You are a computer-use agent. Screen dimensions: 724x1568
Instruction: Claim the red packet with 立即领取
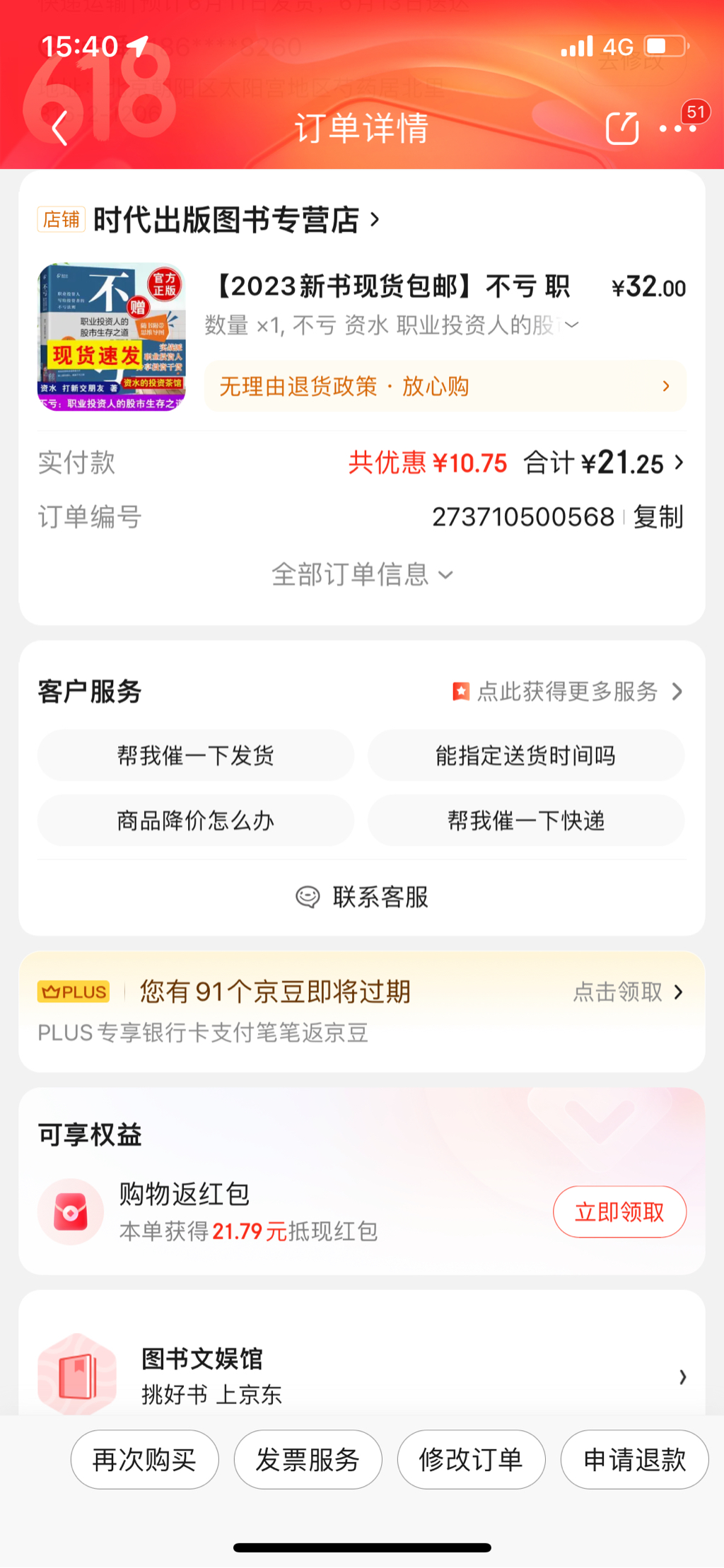pos(619,1212)
